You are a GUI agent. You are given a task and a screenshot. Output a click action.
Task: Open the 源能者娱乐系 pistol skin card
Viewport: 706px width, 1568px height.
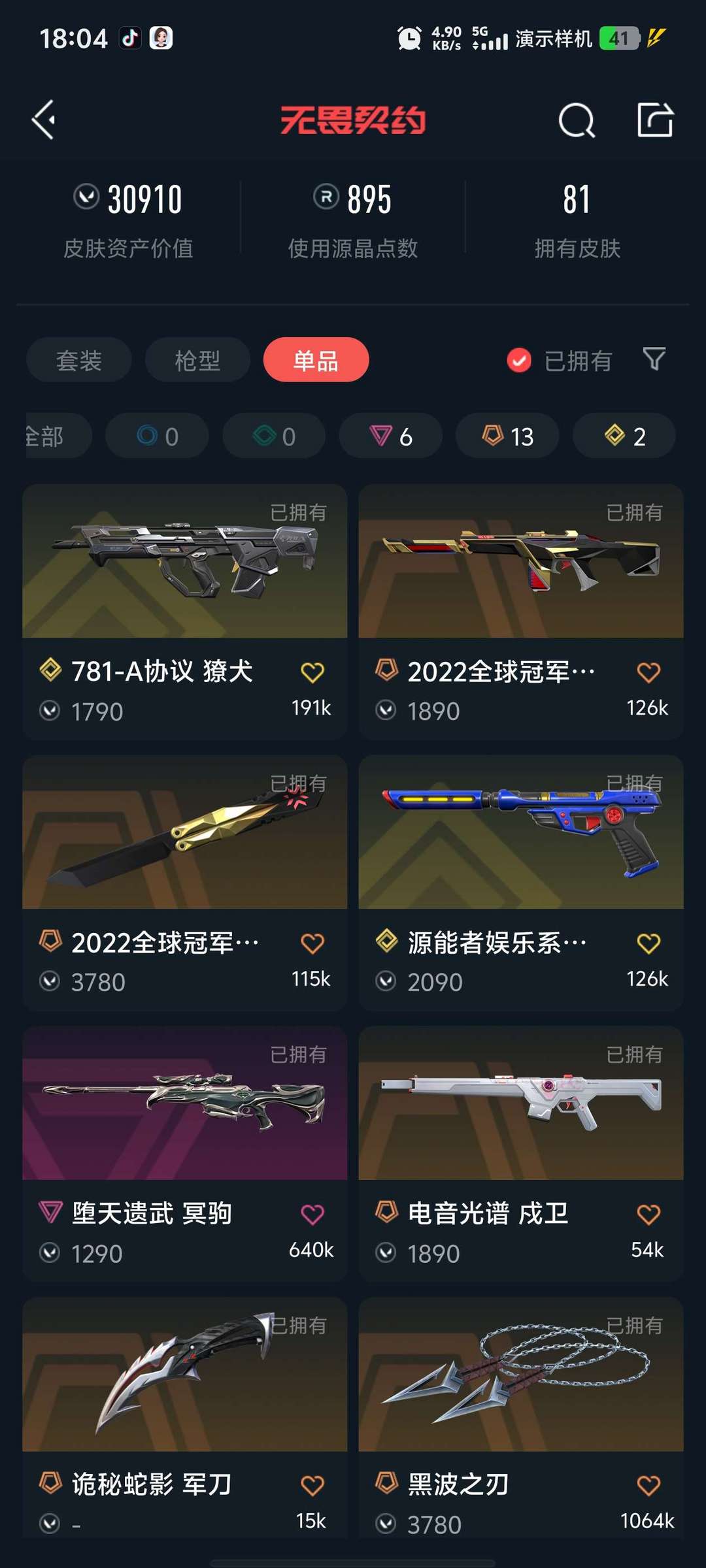pos(521,883)
